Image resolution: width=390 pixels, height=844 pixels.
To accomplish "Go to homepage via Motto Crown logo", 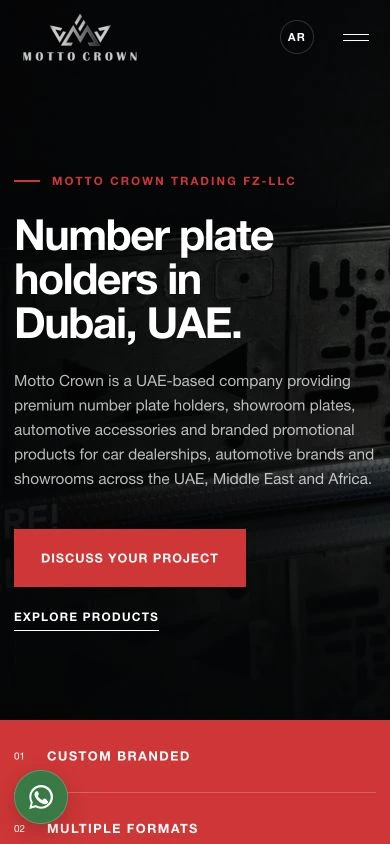I will [80, 38].
